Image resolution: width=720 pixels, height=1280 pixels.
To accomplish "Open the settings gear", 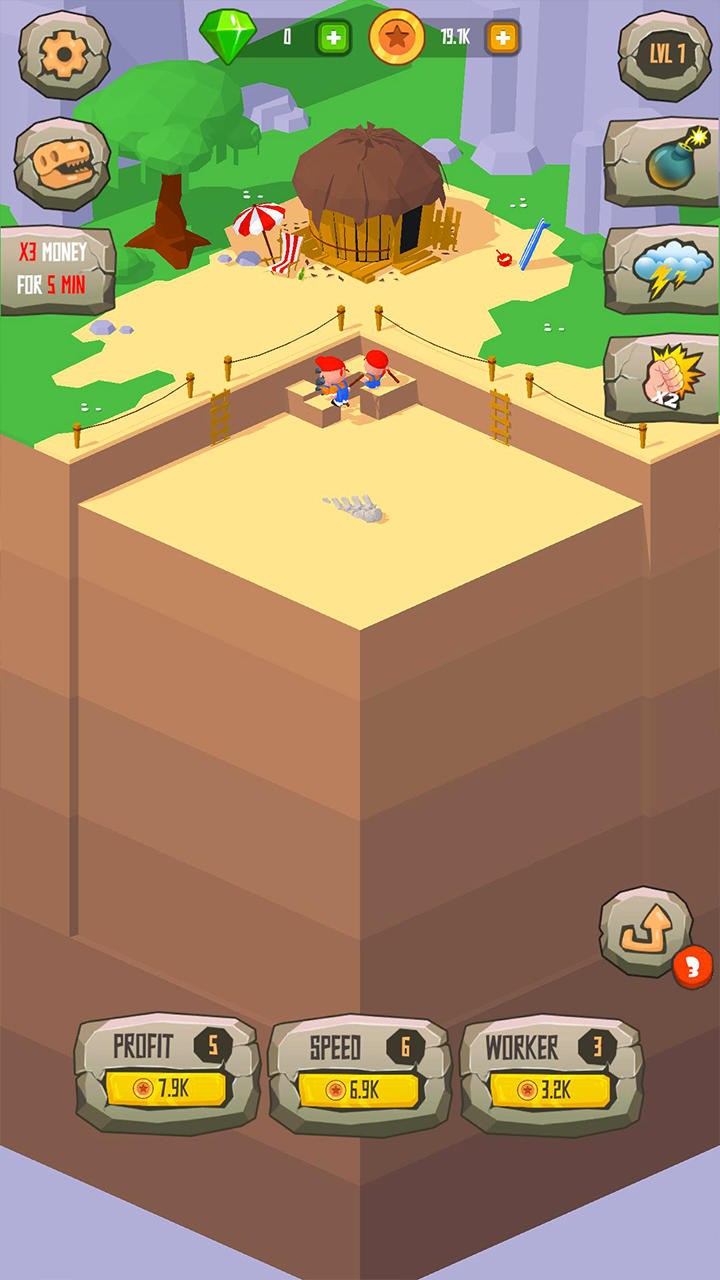I will pyautogui.click(x=64, y=56).
